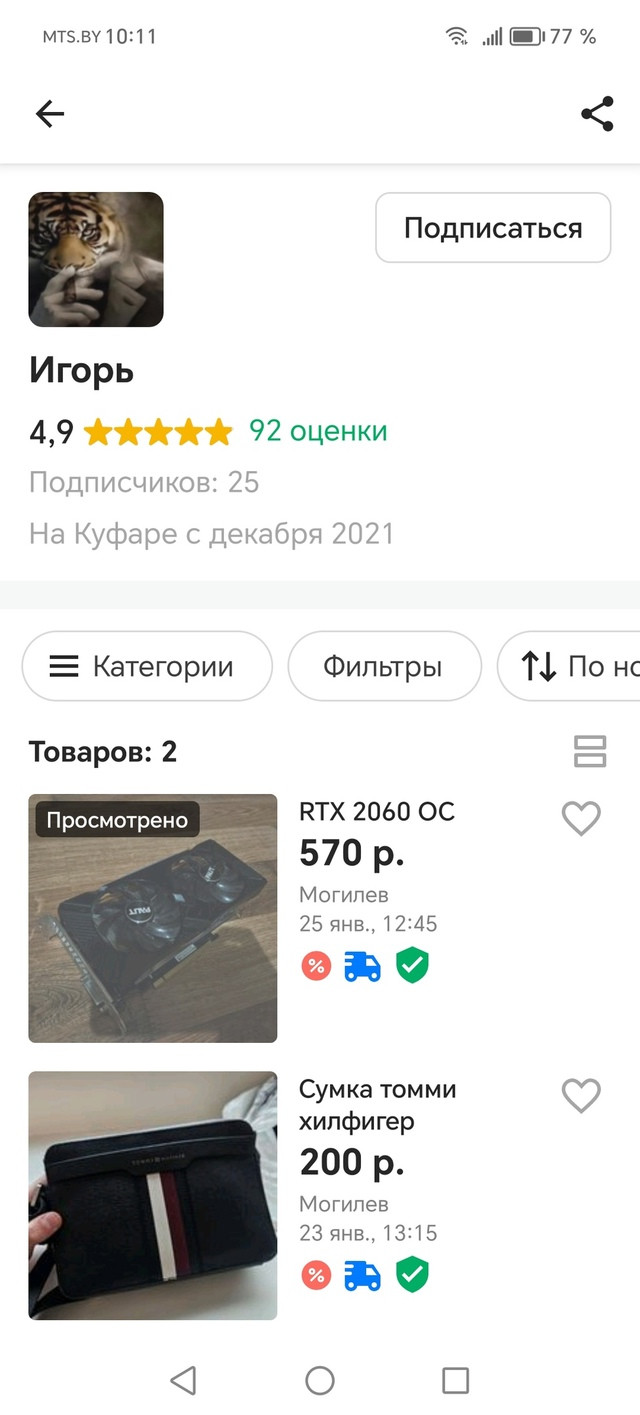This screenshot has height=1415, width=640.
Task: Tap the Подписаться button
Action: click(493, 228)
